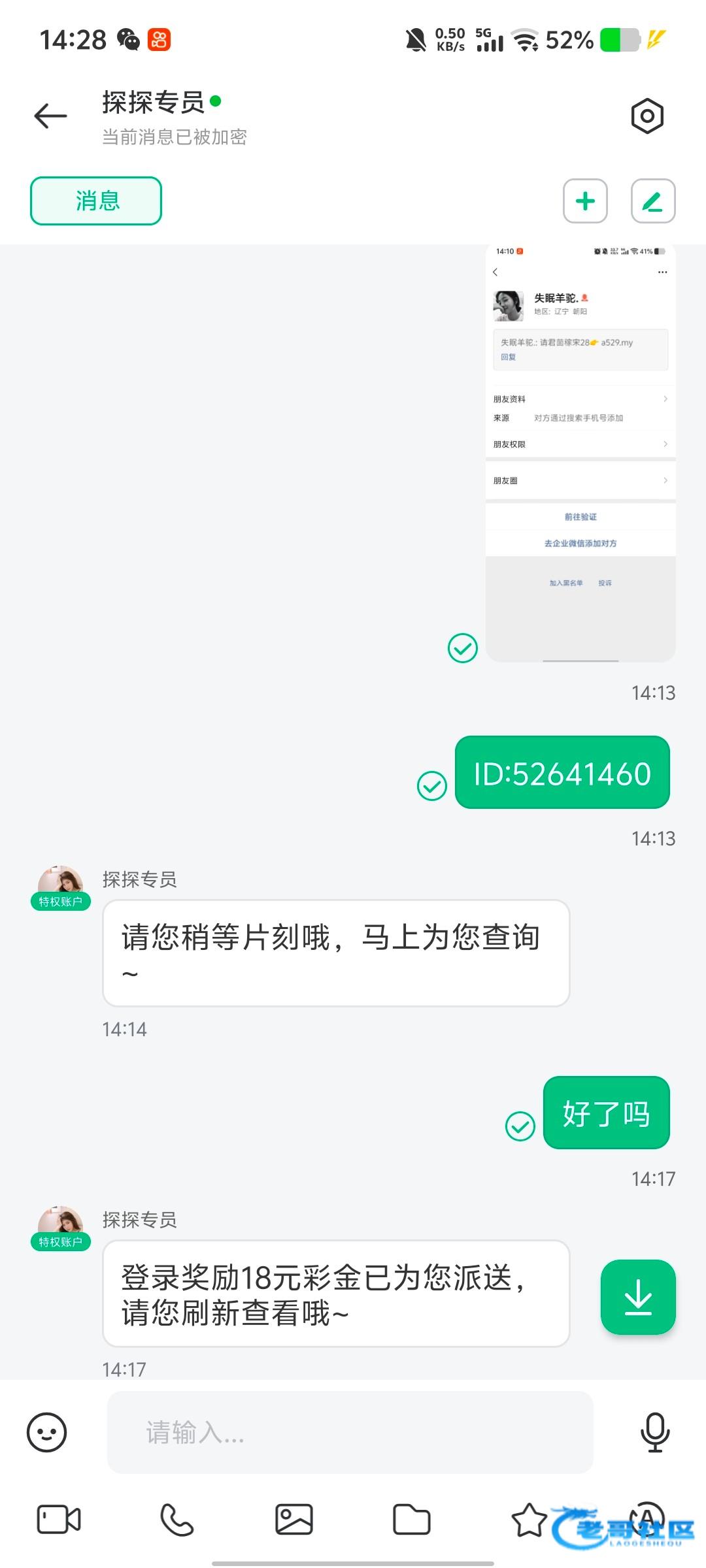Open the emoji picker
Image resolution: width=706 pixels, height=1568 pixels.
[x=47, y=1433]
